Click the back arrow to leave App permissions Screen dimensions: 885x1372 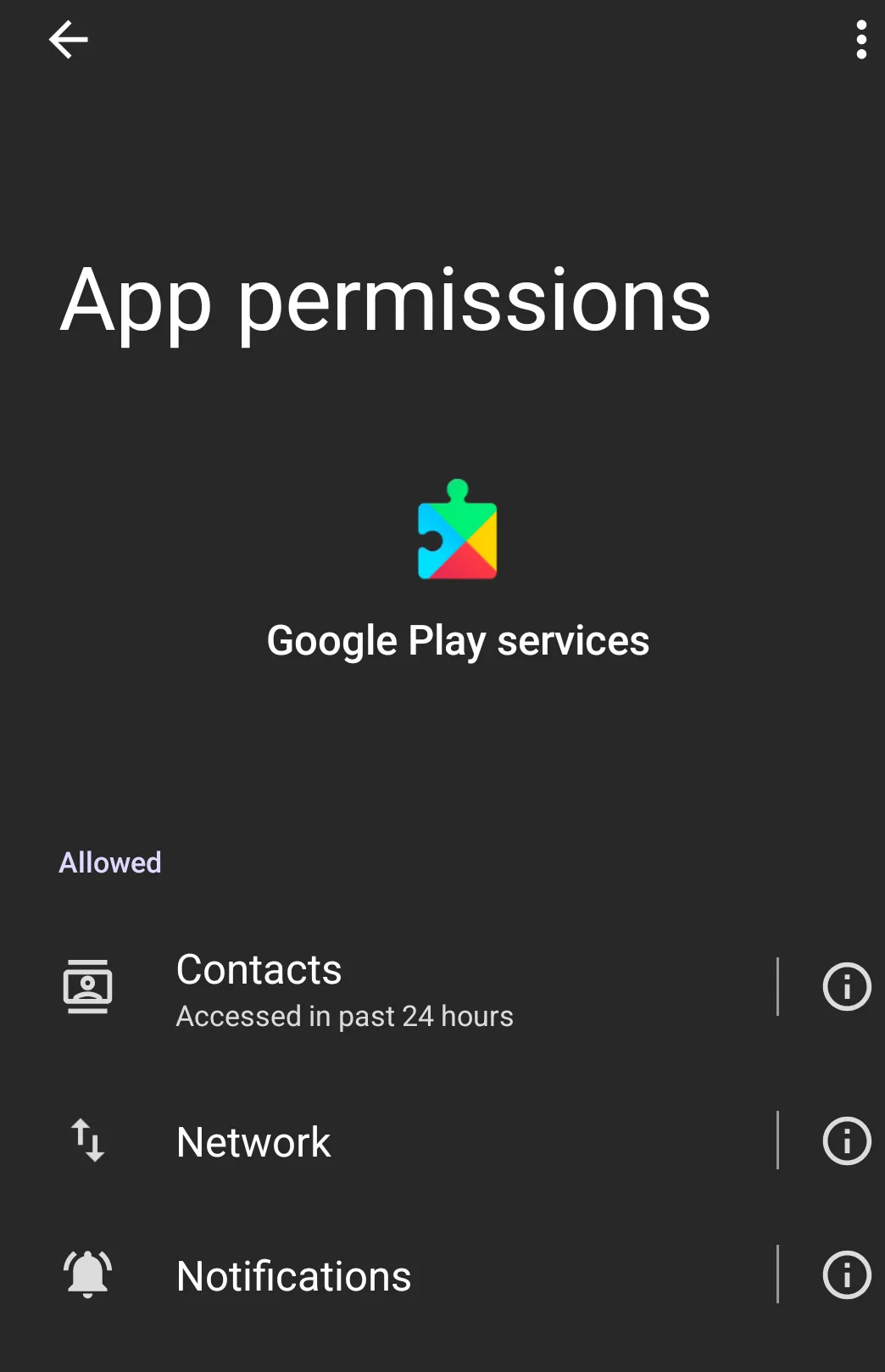tap(68, 39)
